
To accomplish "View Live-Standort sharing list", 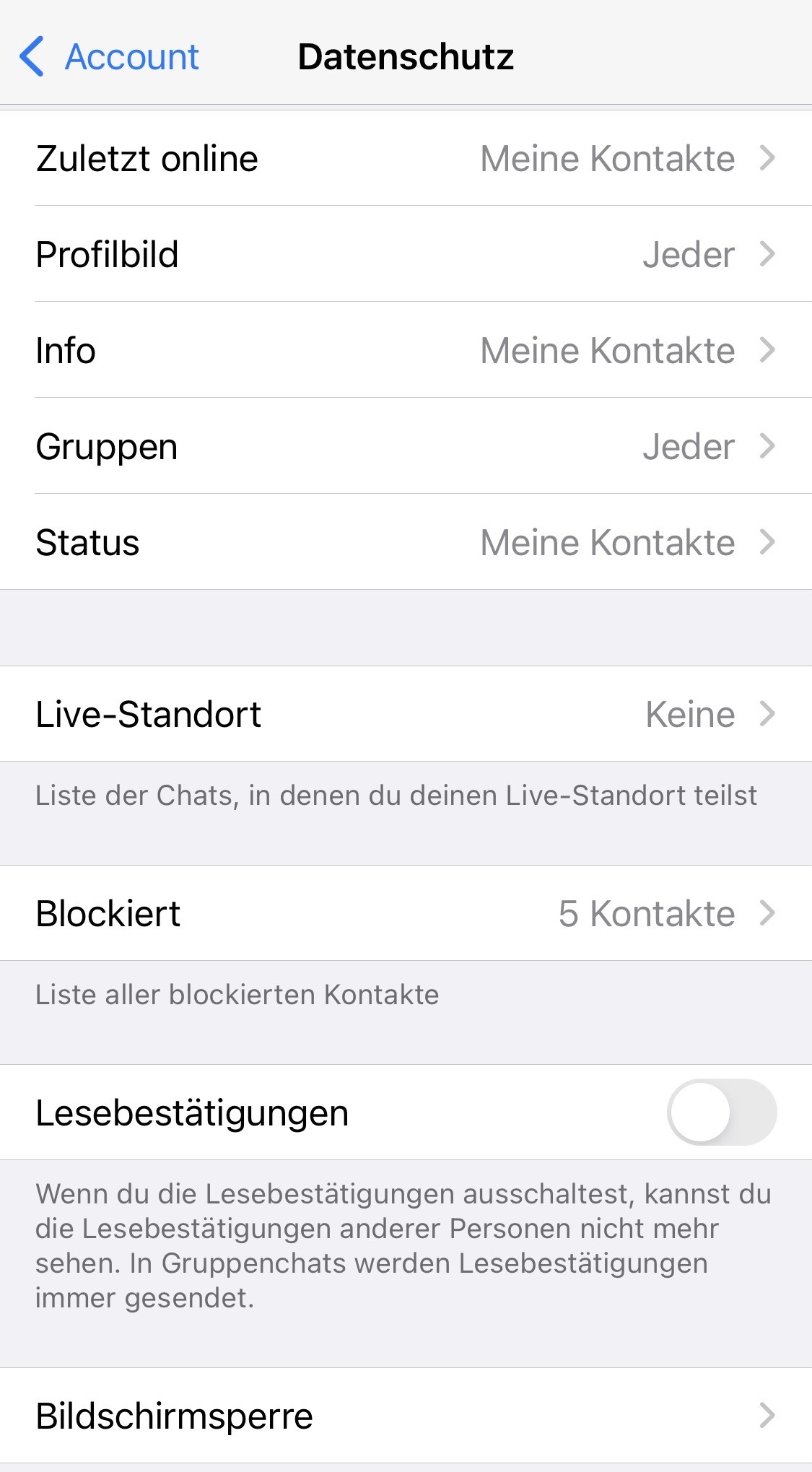I will (x=406, y=714).
